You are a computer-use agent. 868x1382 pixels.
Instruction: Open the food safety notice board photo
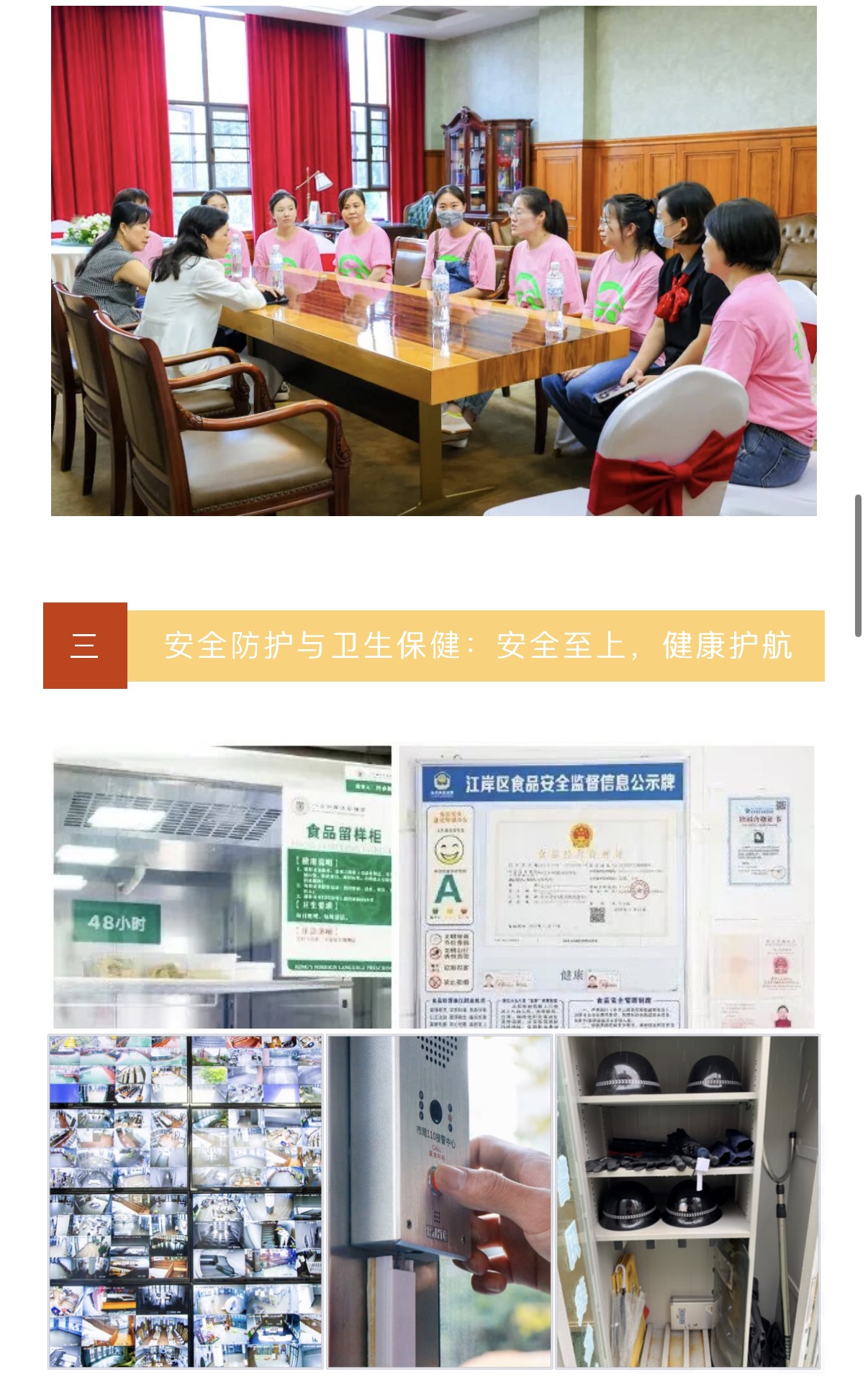[606, 887]
